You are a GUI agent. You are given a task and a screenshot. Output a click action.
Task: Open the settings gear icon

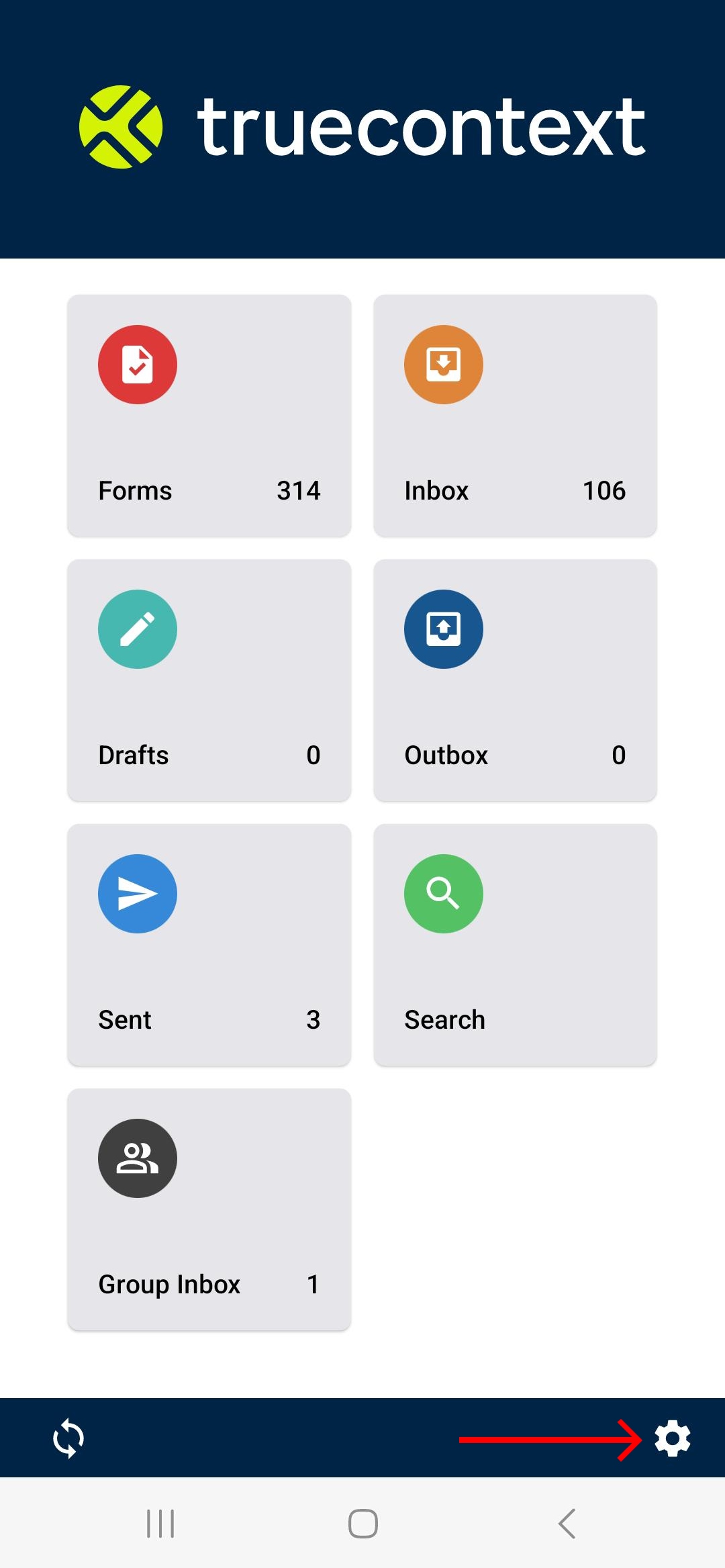(672, 1438)
